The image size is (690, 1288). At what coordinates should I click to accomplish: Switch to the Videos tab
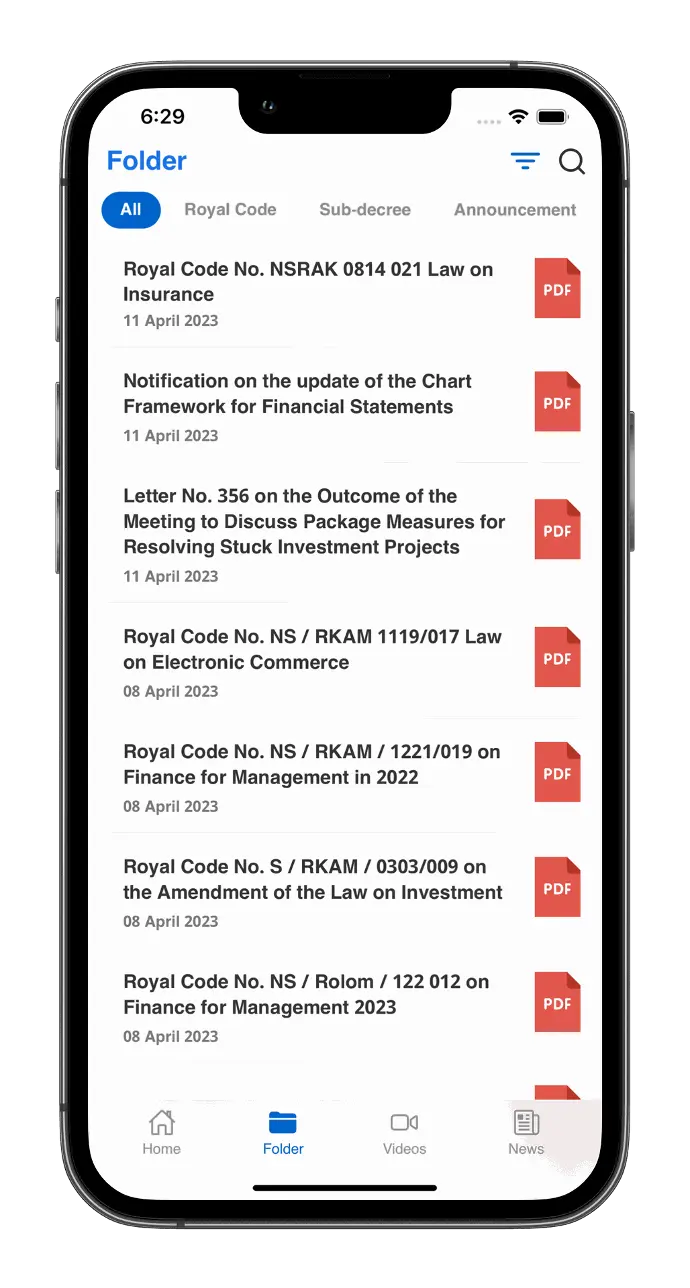click(404, 1132)
